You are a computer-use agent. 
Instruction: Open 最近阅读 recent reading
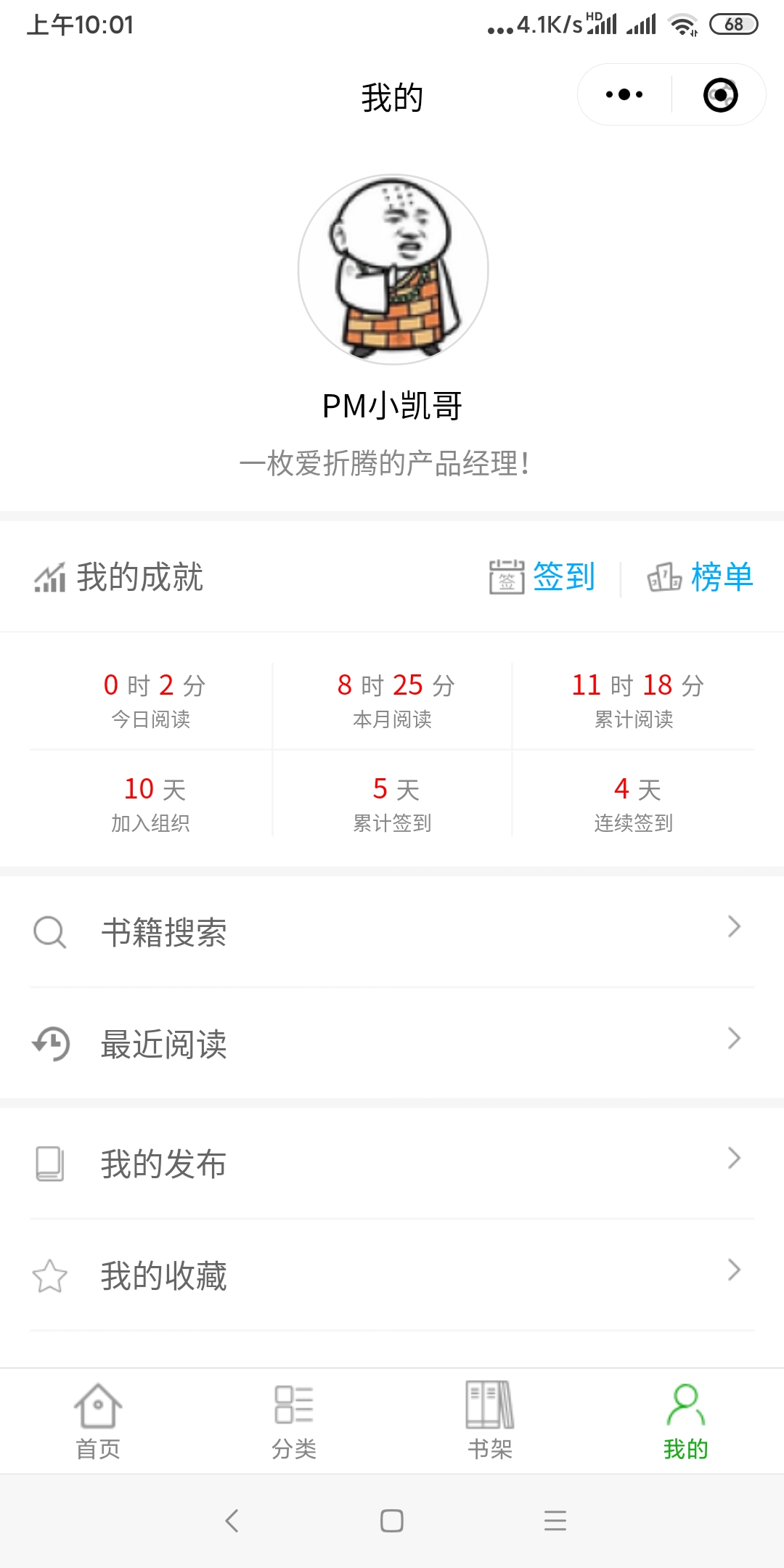tap(392, 1044)
